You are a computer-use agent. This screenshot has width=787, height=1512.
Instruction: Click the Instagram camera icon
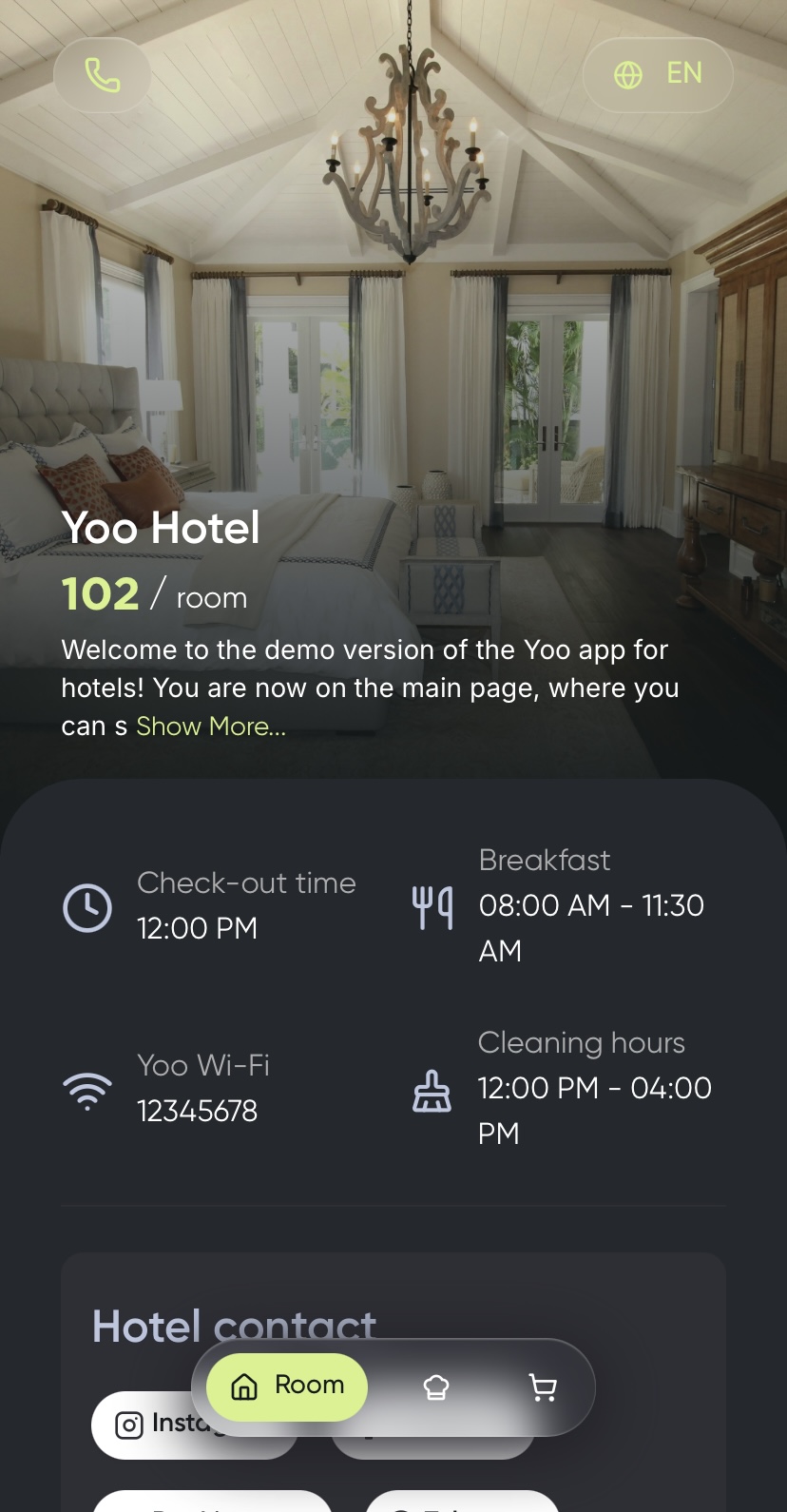[128, 1424]
